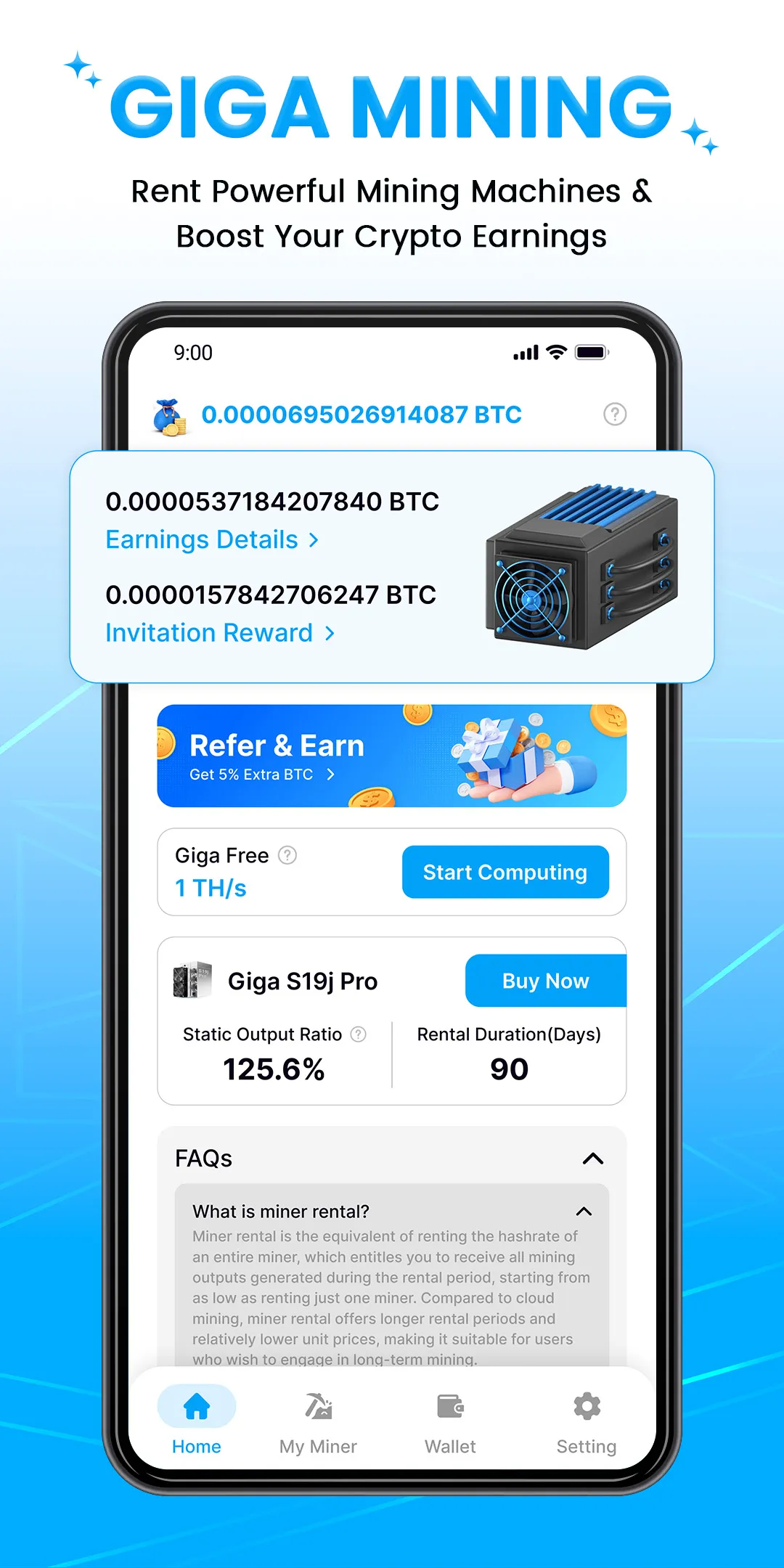This screenshot has width=784, height=1568.
Task: Collapse the miner rental answer
Action: (x=584, y=1211)
